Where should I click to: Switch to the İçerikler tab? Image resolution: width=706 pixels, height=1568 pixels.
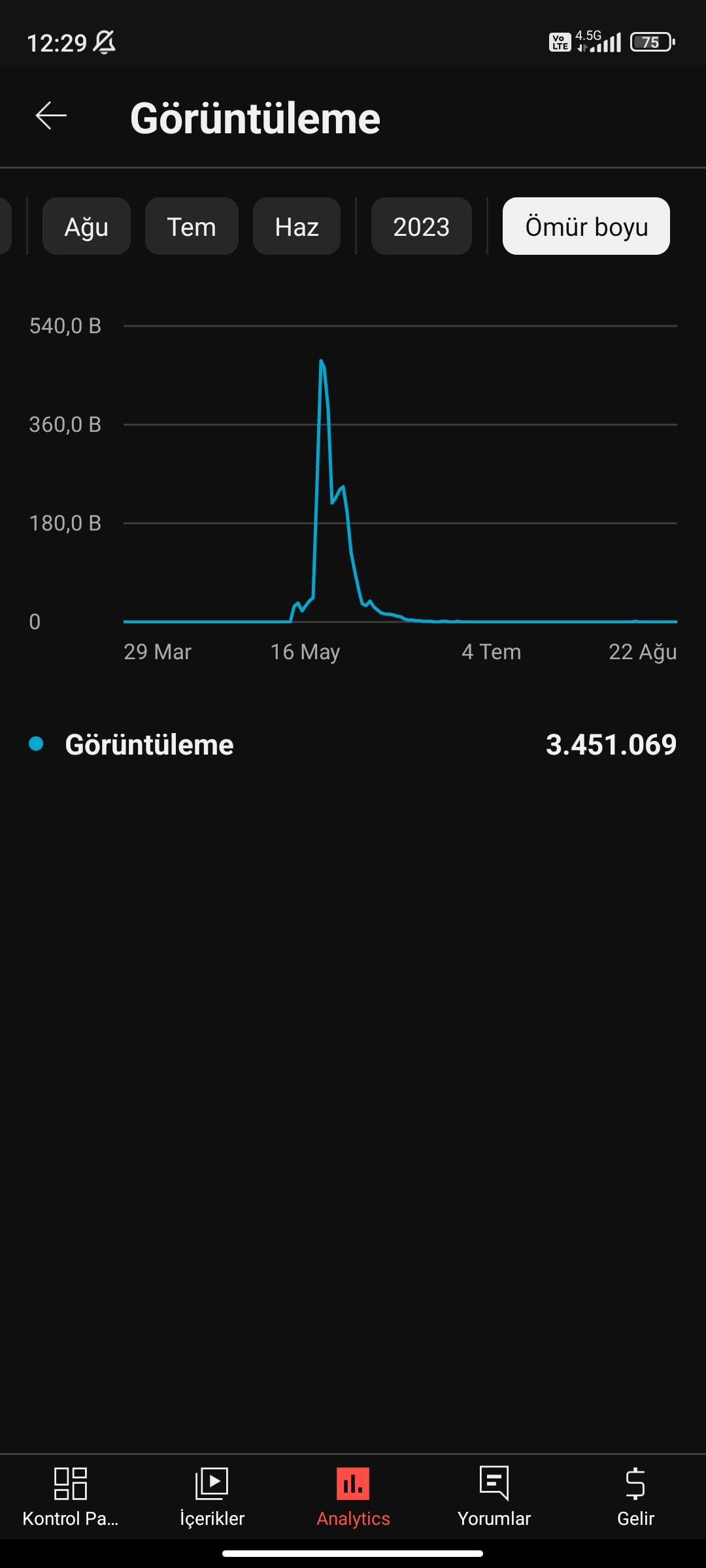[x=212, y=1497]
